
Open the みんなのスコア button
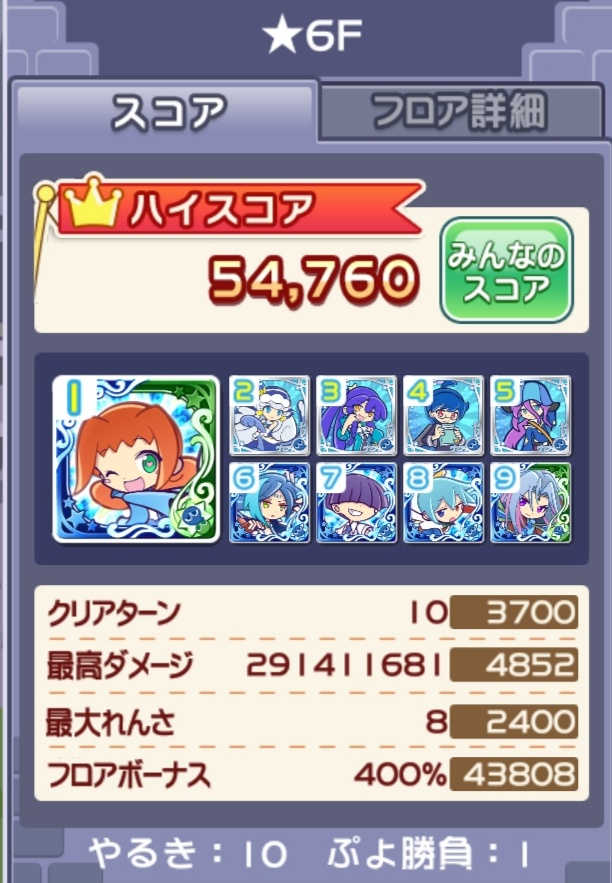506,270
